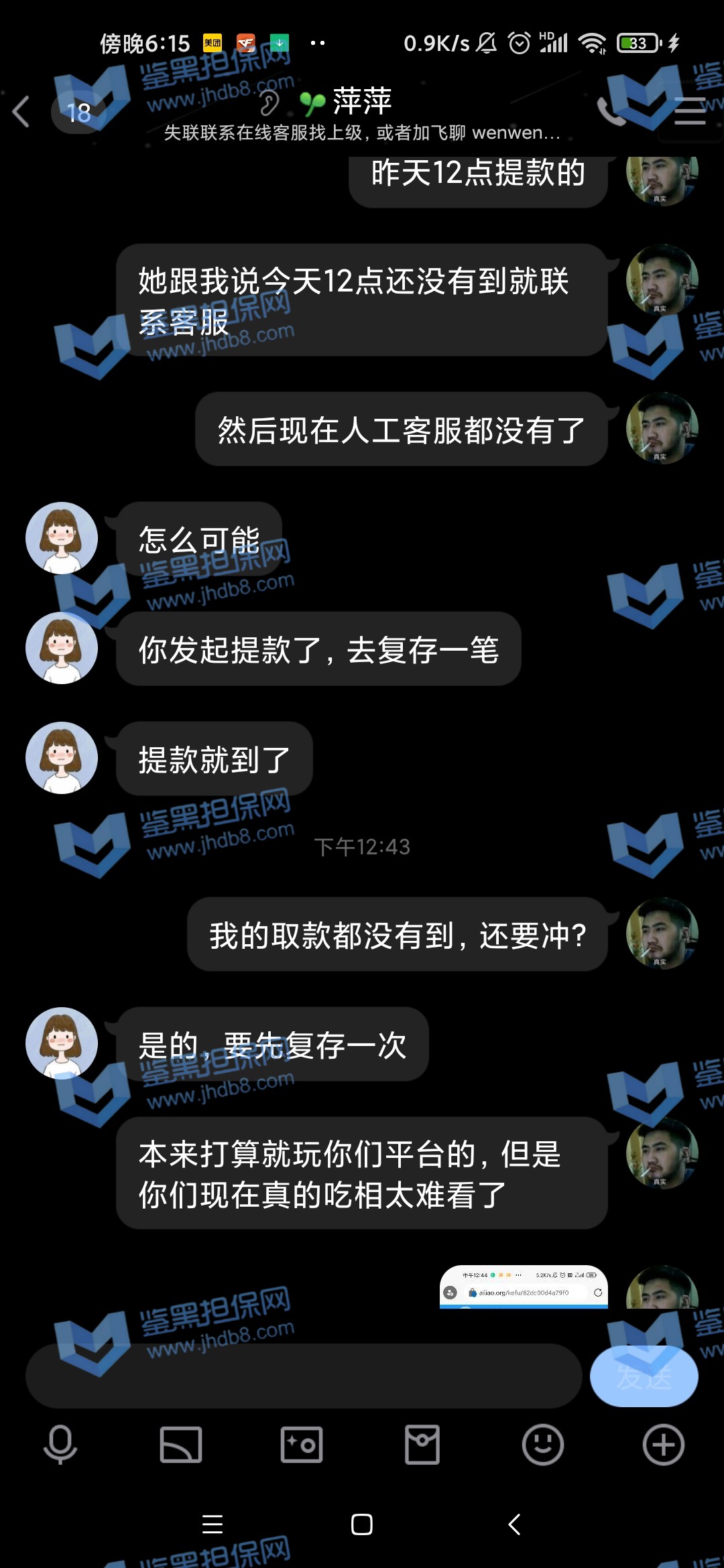Open the chat settings menu
This screenshot has height=1568, width=724.
click(689, 111)
